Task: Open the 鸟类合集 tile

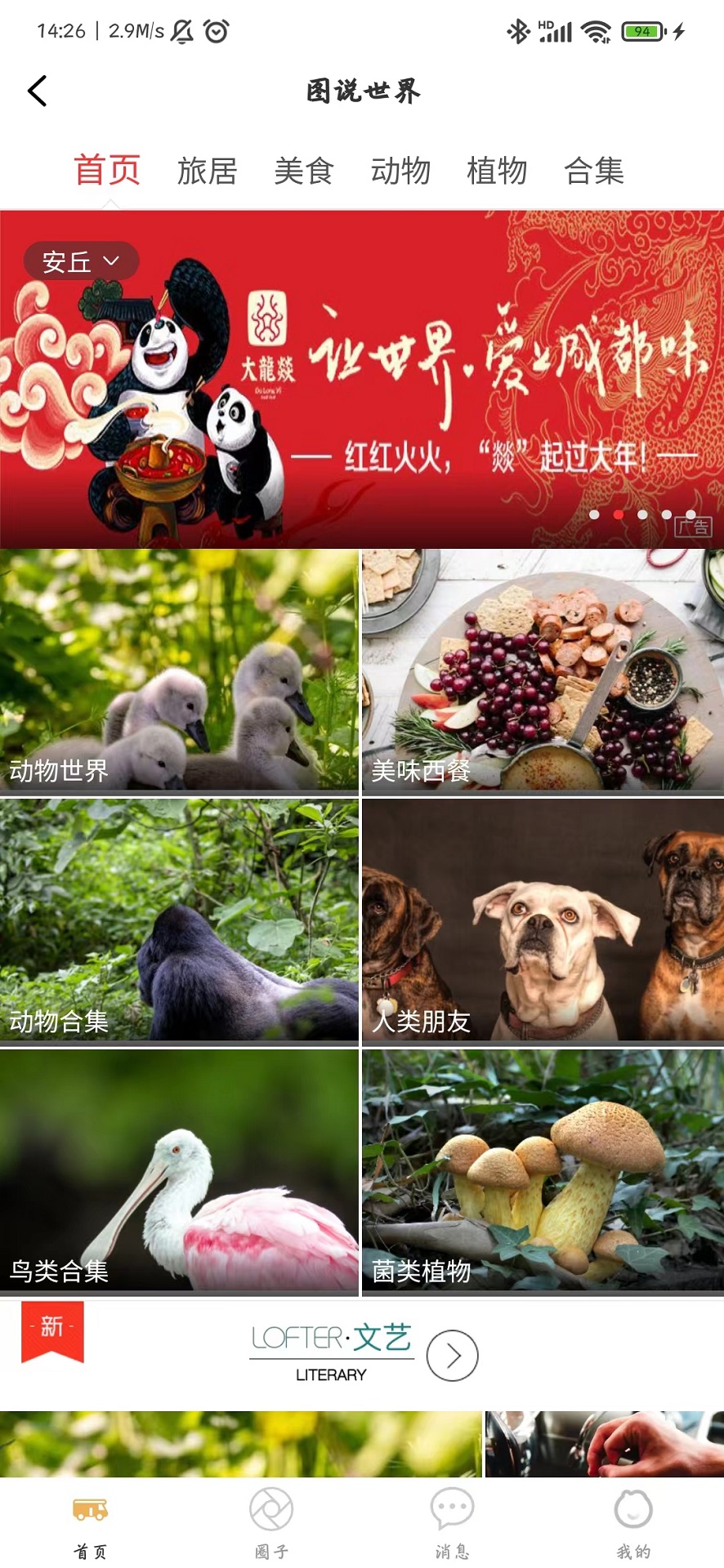Action: pyautogui.click(x=179, y=1169)
